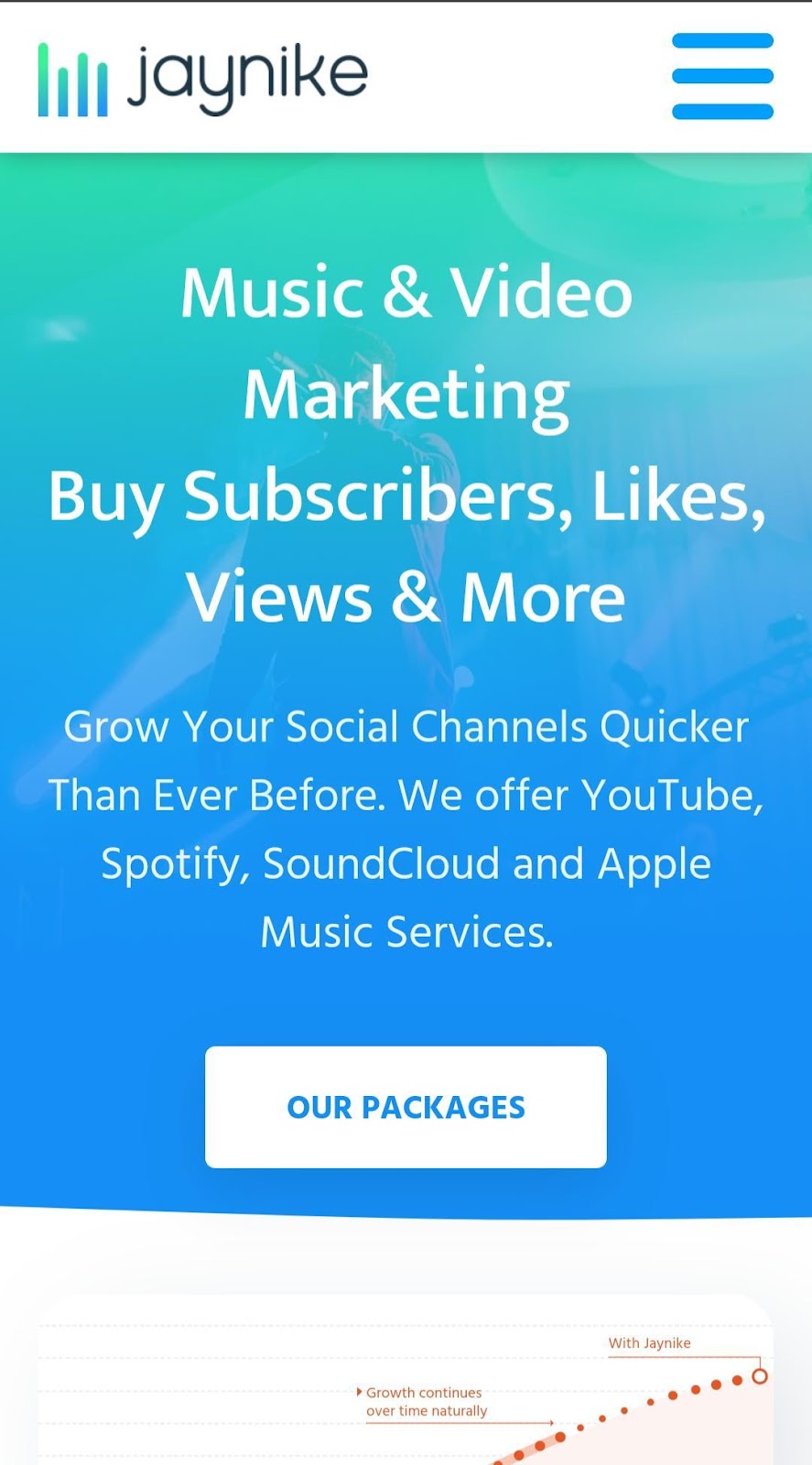The image size is (812, 1465).
Task: Tap the Our Packages button
Action: pos(406,1107)
